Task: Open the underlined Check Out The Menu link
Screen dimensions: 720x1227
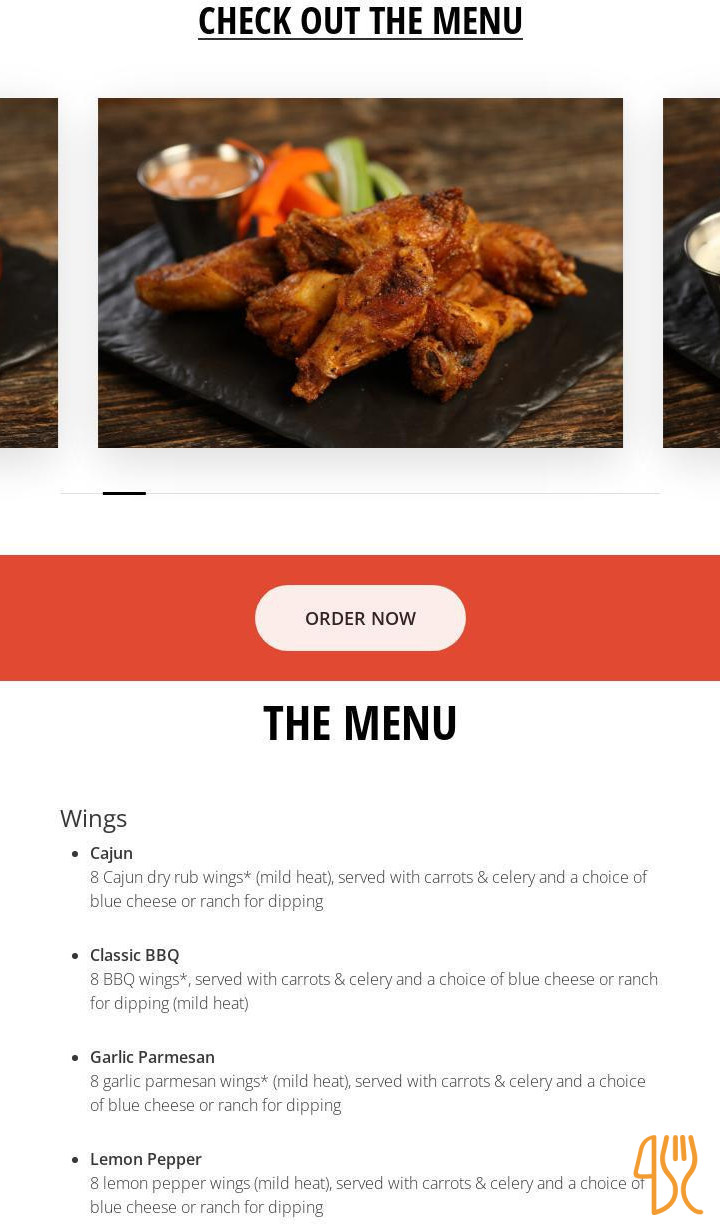Action: coord(360,20)
